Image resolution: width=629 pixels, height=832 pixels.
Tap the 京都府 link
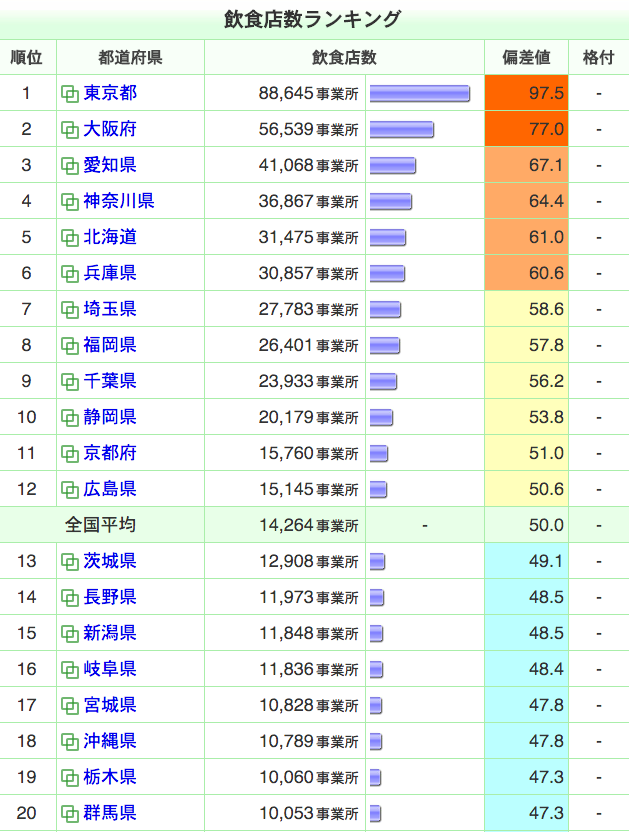(110, 453)
